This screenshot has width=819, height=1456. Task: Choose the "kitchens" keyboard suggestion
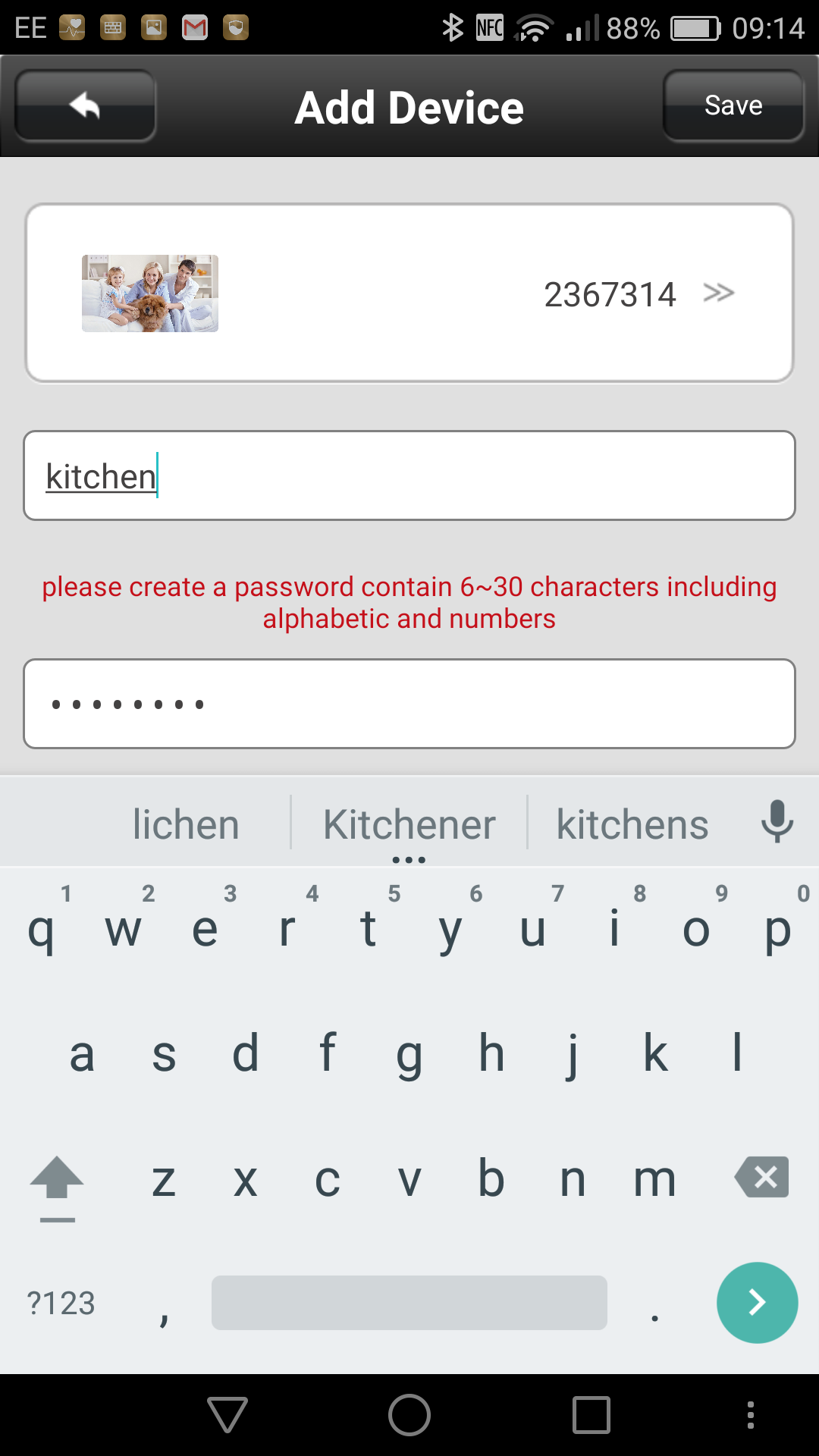tap(632, 824)
